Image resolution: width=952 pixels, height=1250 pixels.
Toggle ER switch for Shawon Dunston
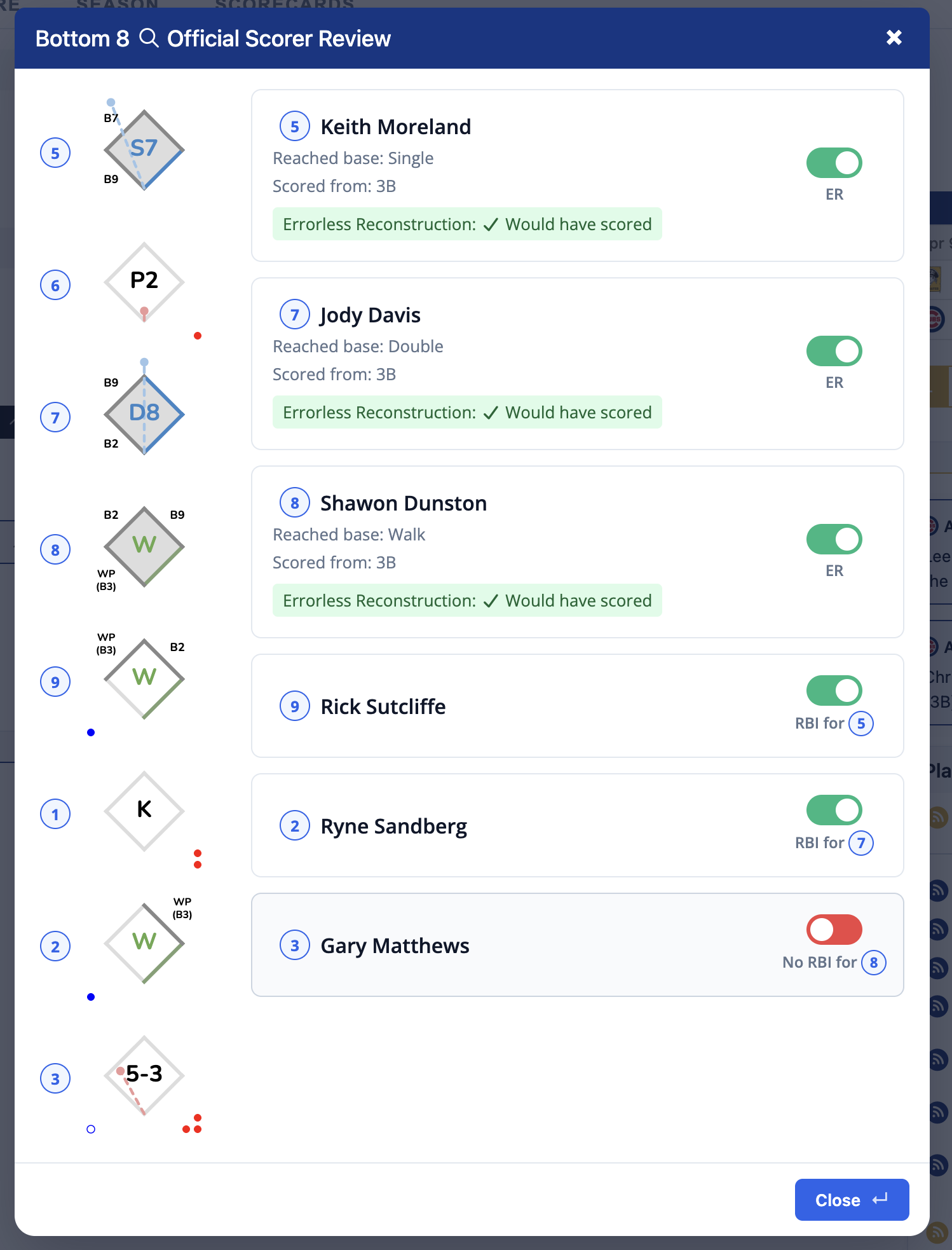coord(834,539)
